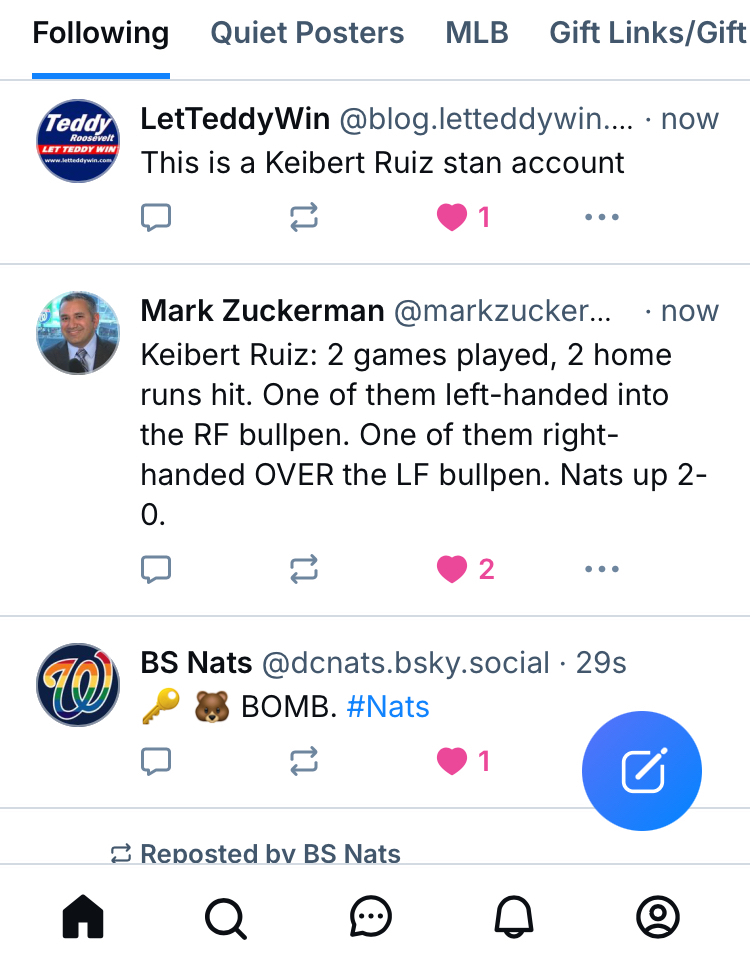
Task: Repost LetTeddyWin's Keibert Ruiz post
Action: pyautogui.click(x=304, y=217)
